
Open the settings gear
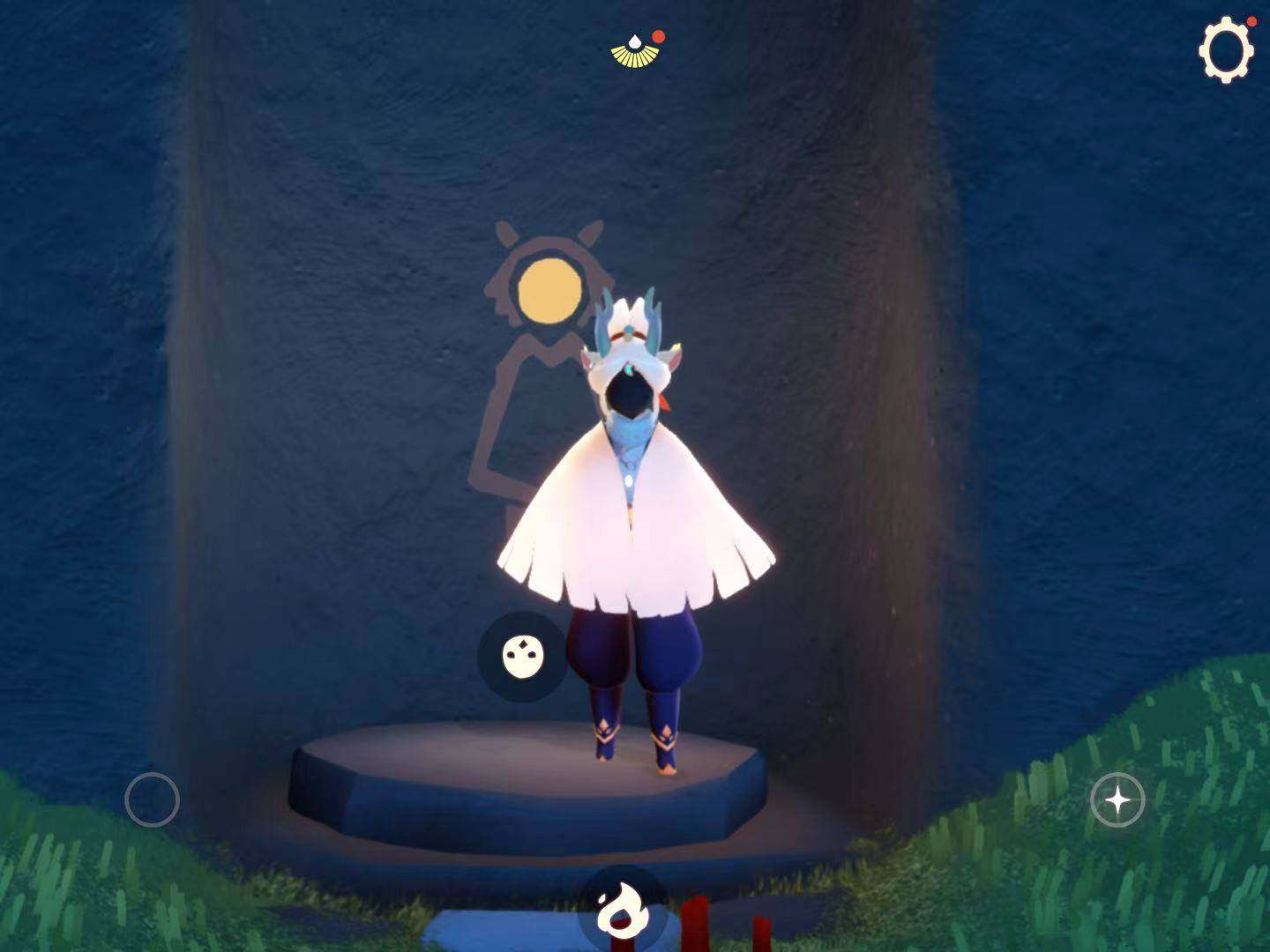1226,50
